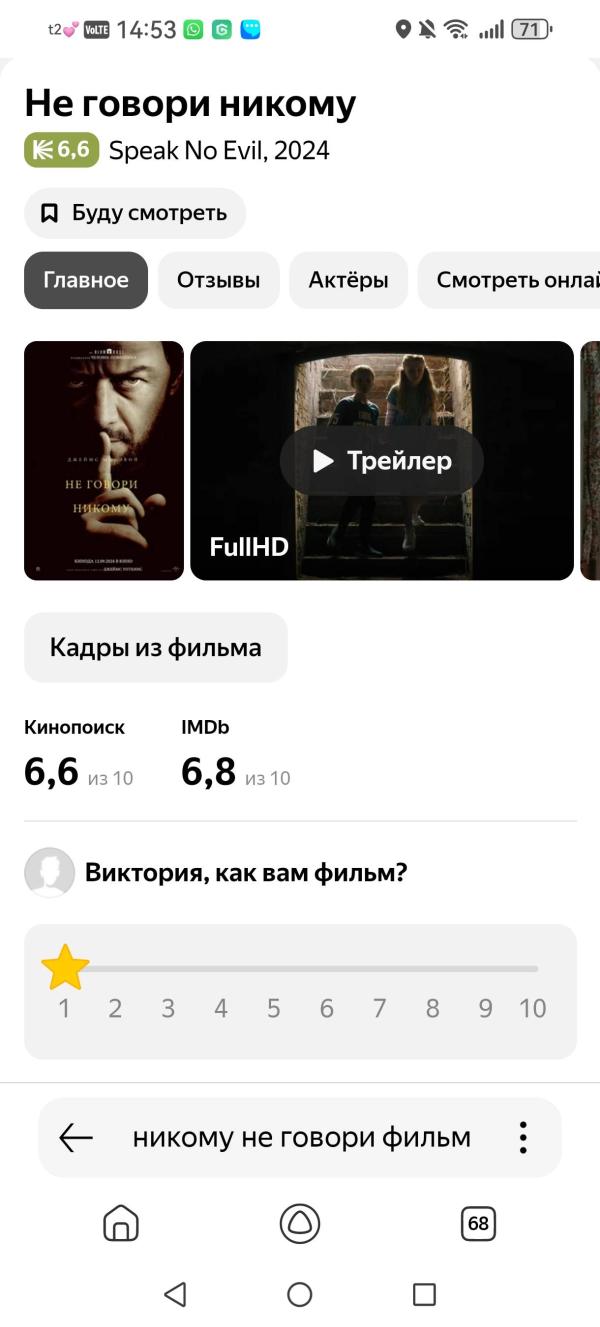Show the 68 open tabs
Viewport: 600px width, 1327px height.
[x=478, y=1223]
